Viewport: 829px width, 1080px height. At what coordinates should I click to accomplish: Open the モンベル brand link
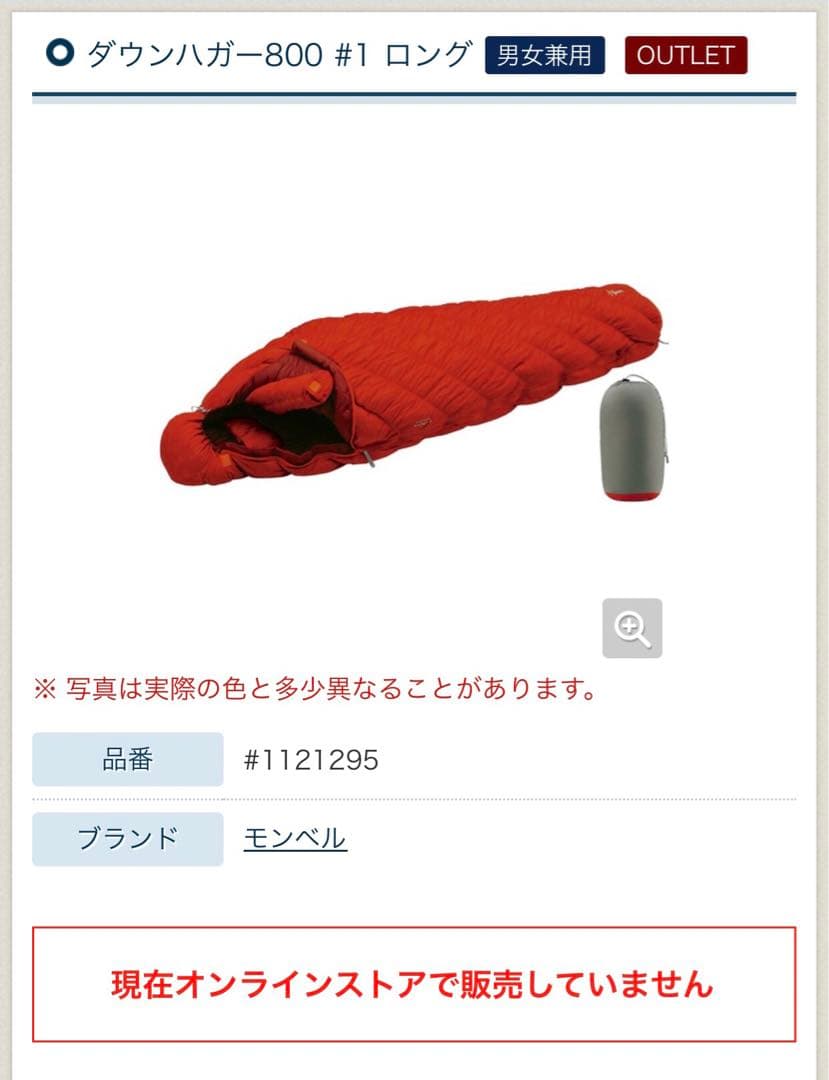pos(295,838)
